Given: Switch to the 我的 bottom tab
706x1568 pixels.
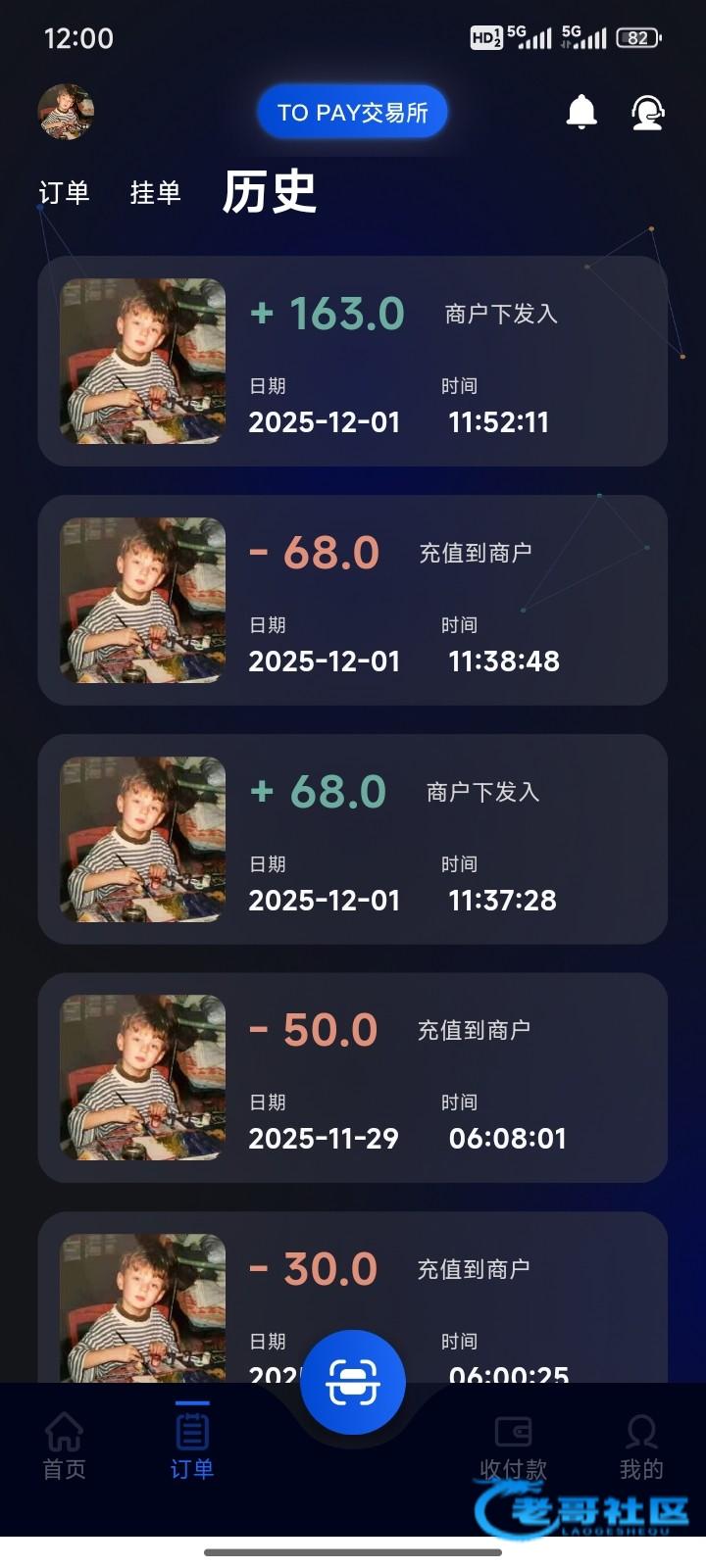Looking at the screenshot, I should [641, 1445].
